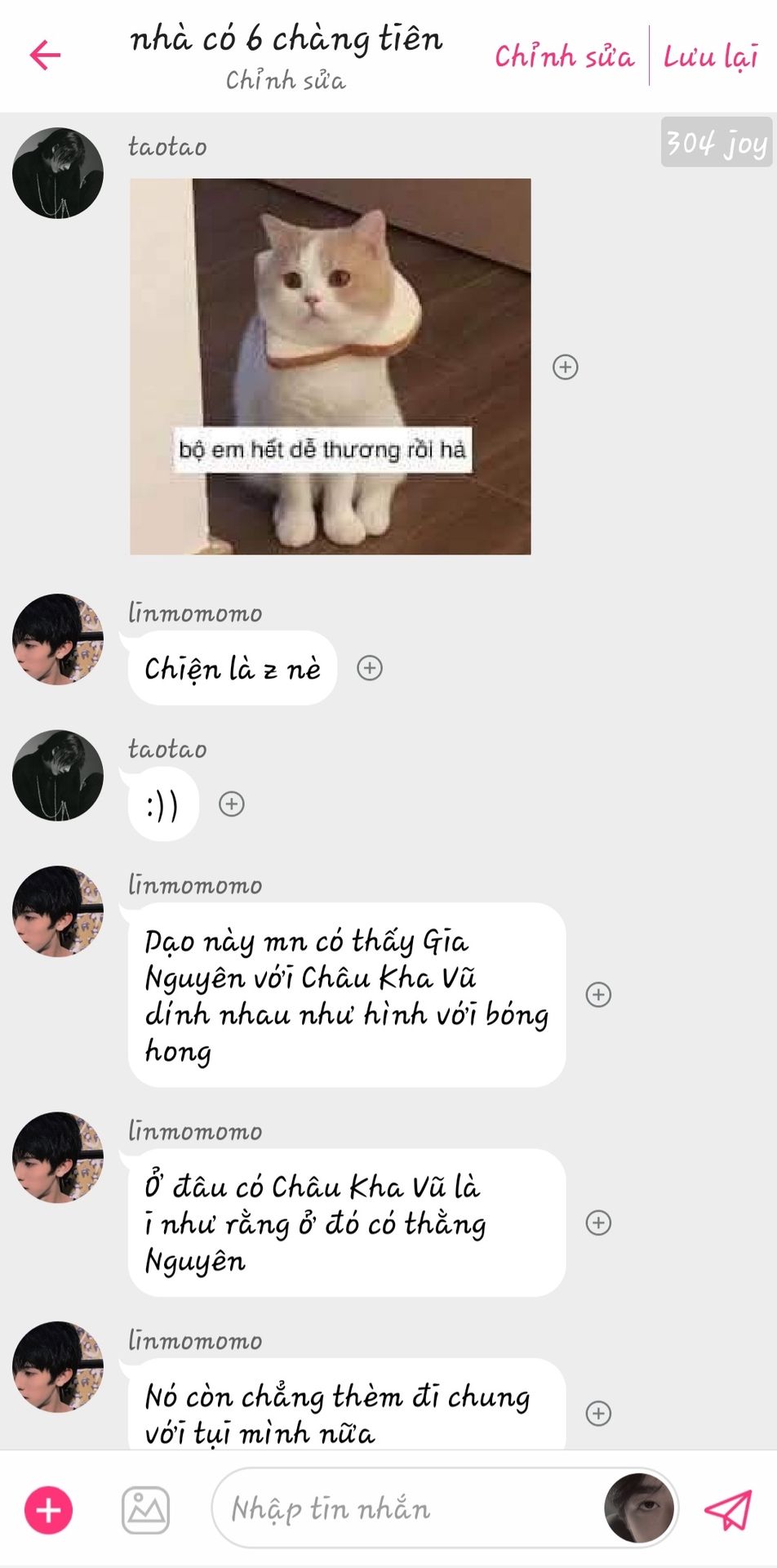This screenshot has height=1568, width=777.
Task: Tap plus icon beside "Nó còn chẳng" message
Action: coord(599,1413)
